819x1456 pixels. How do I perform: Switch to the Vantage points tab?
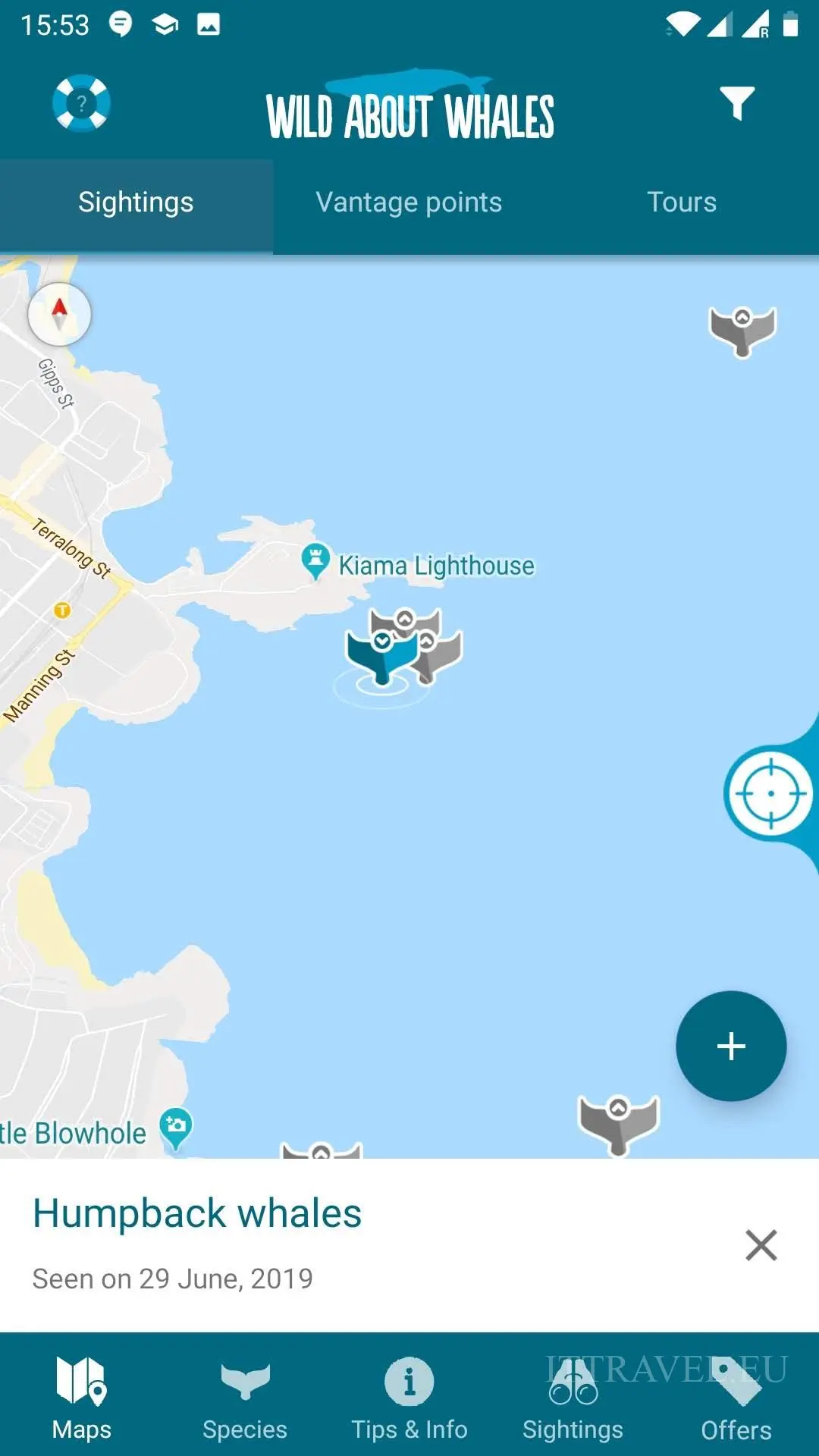[x=409, y=202]
